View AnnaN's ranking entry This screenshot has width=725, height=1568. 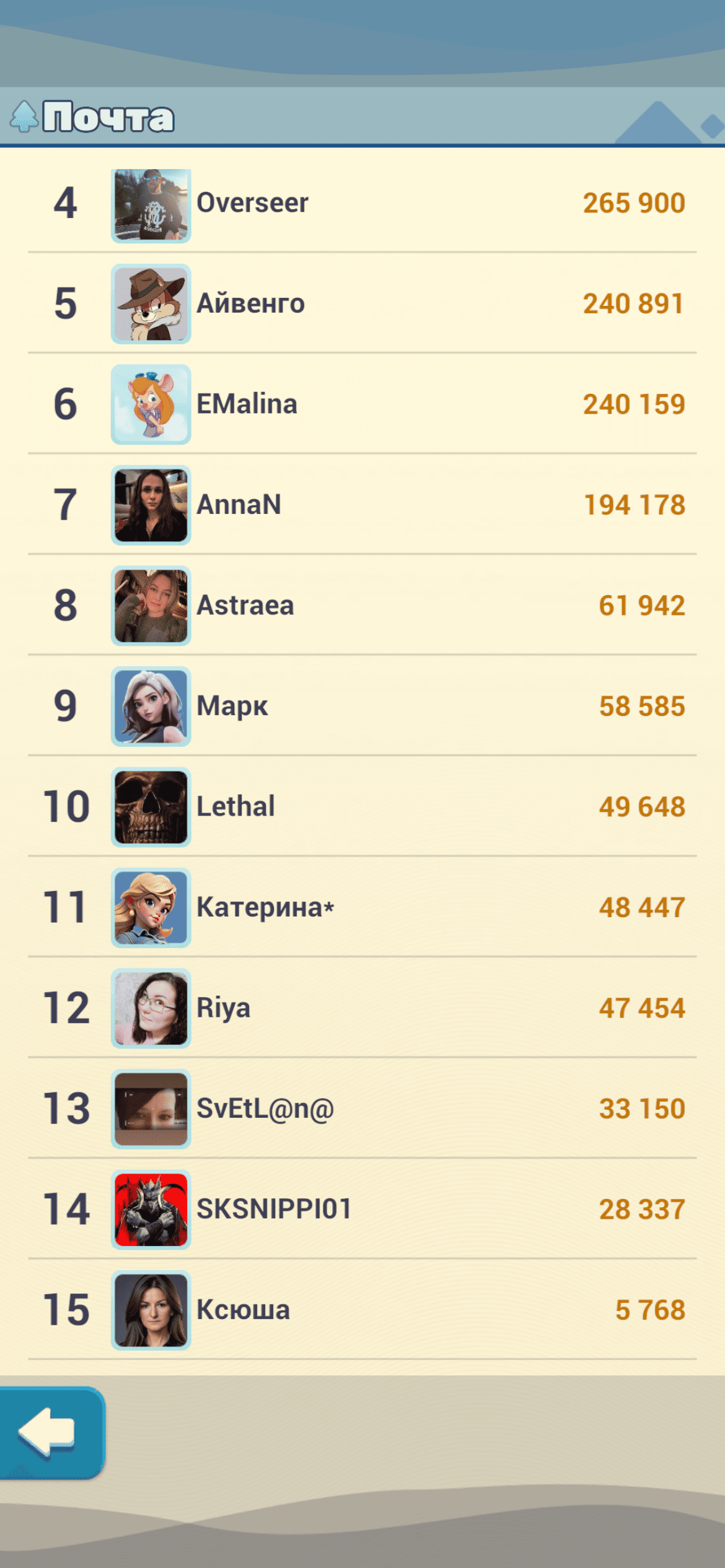(x=362, y=505)
